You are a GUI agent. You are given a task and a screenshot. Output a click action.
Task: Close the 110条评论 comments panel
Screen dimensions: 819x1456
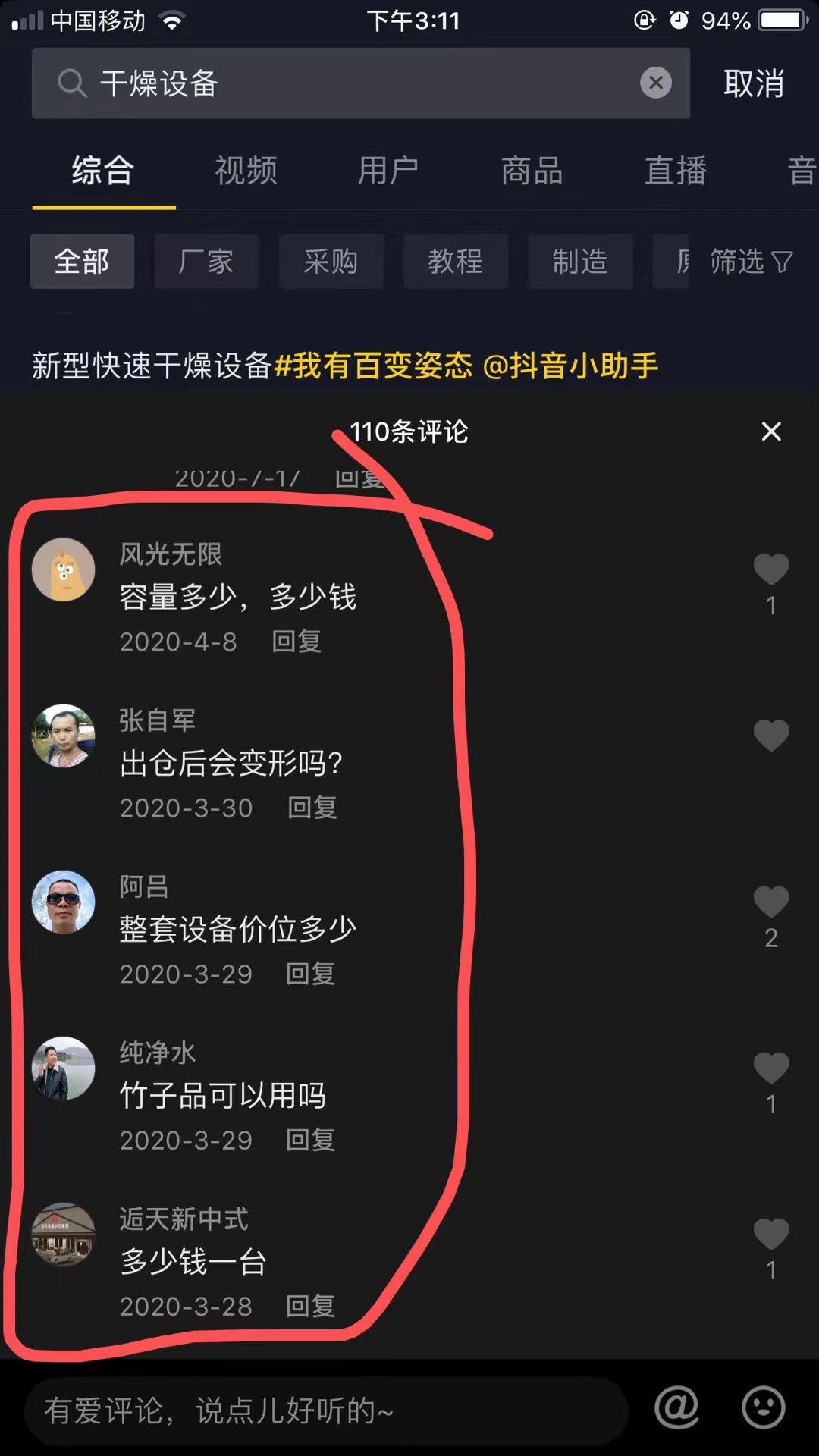tap(770, 431)
